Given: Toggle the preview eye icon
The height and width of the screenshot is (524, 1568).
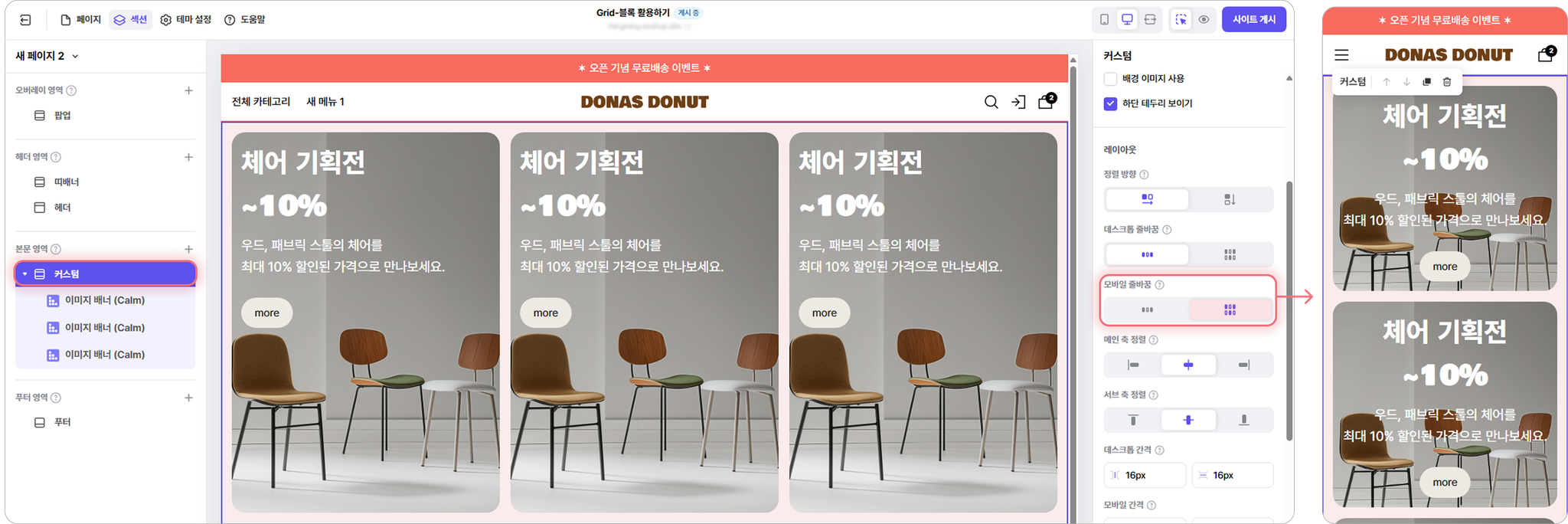Looking at the screenshot, I should pyautogui.click(x=1204, y=20).
